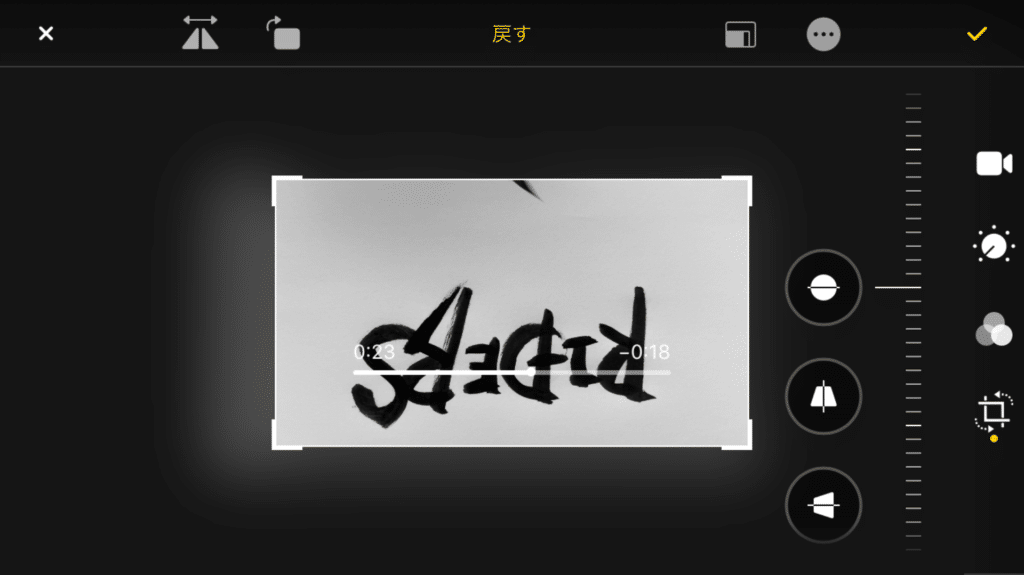Switch to the adjust dial tool
Viewport: 1024px width, 575px height.
pyautogui.click(x=993, y=246)
